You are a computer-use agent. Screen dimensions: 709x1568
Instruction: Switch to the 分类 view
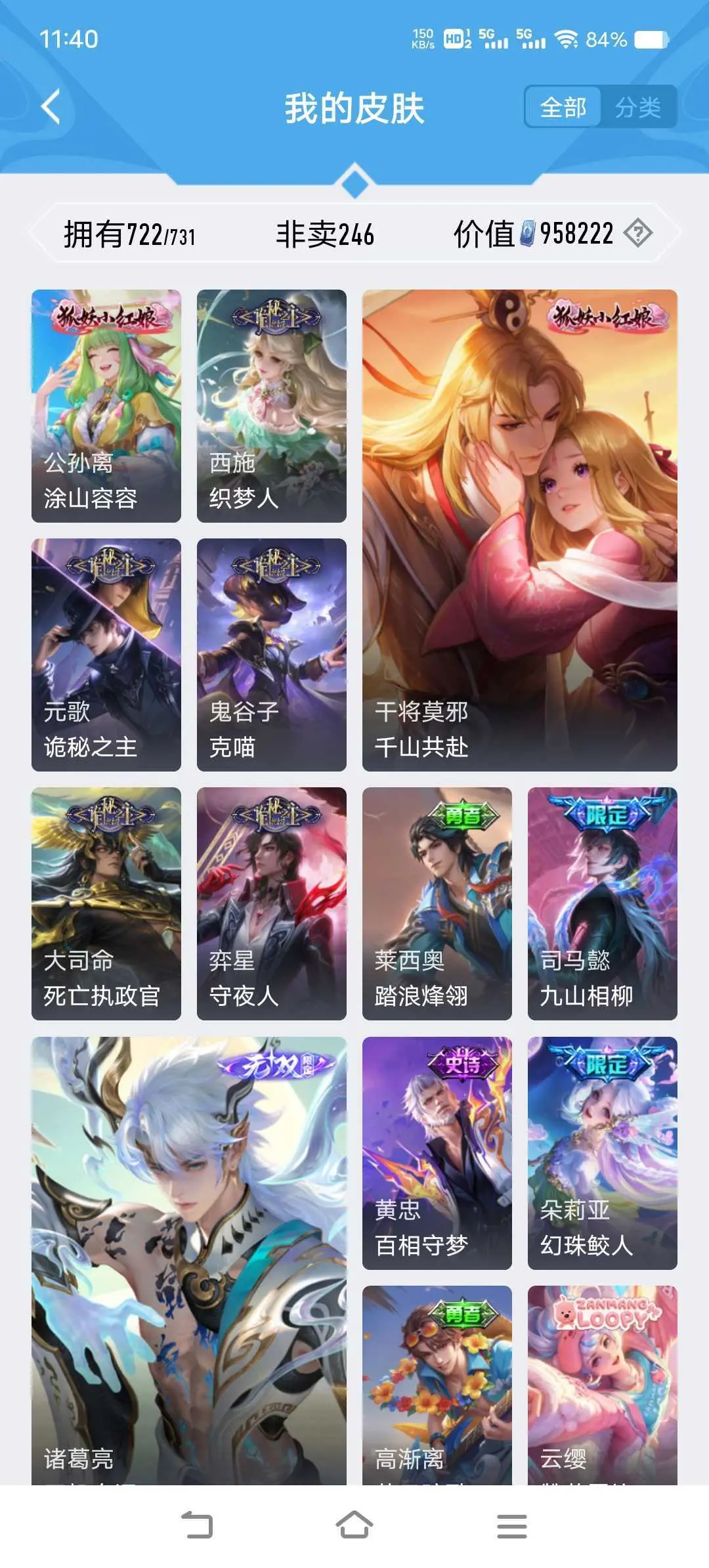[637, 107]
